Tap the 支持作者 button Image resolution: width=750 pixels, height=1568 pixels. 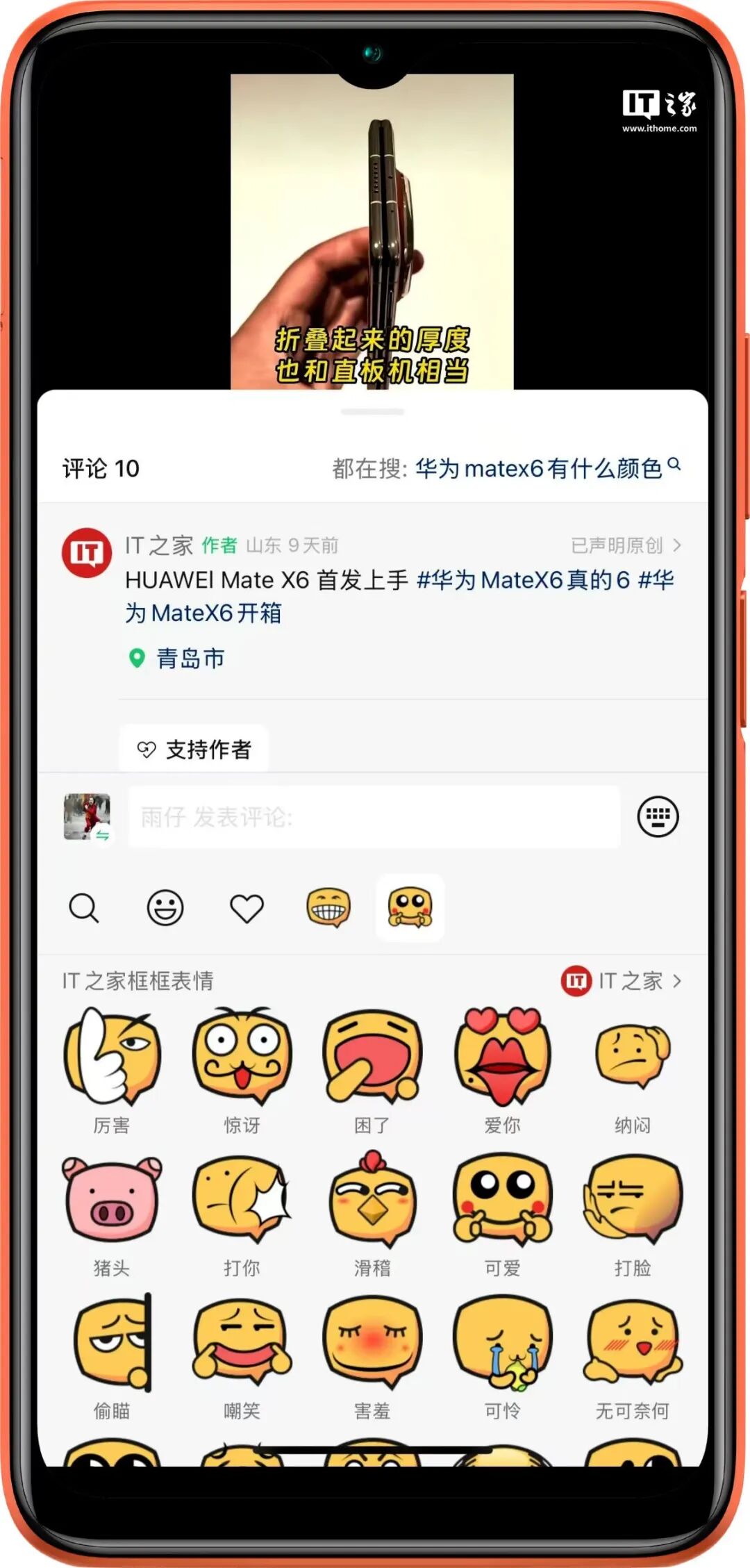[194, 750]
